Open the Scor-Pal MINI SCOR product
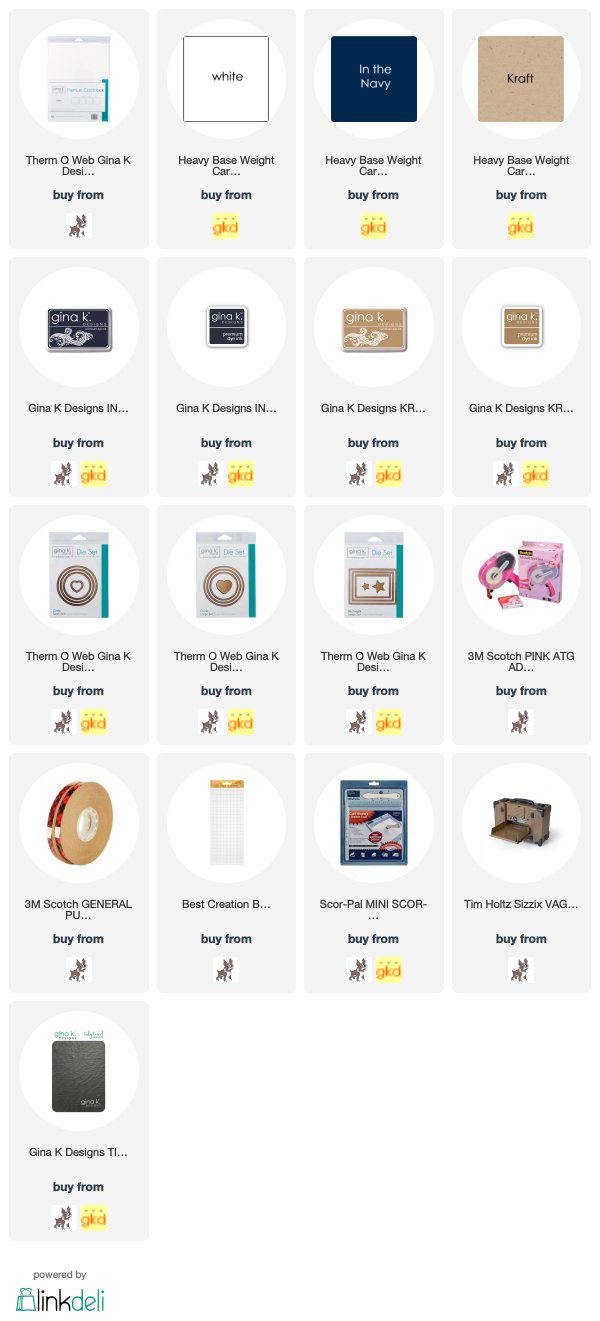Image resolution: width=600 pixels, height=1321 pixels. (x=373, y=873)
